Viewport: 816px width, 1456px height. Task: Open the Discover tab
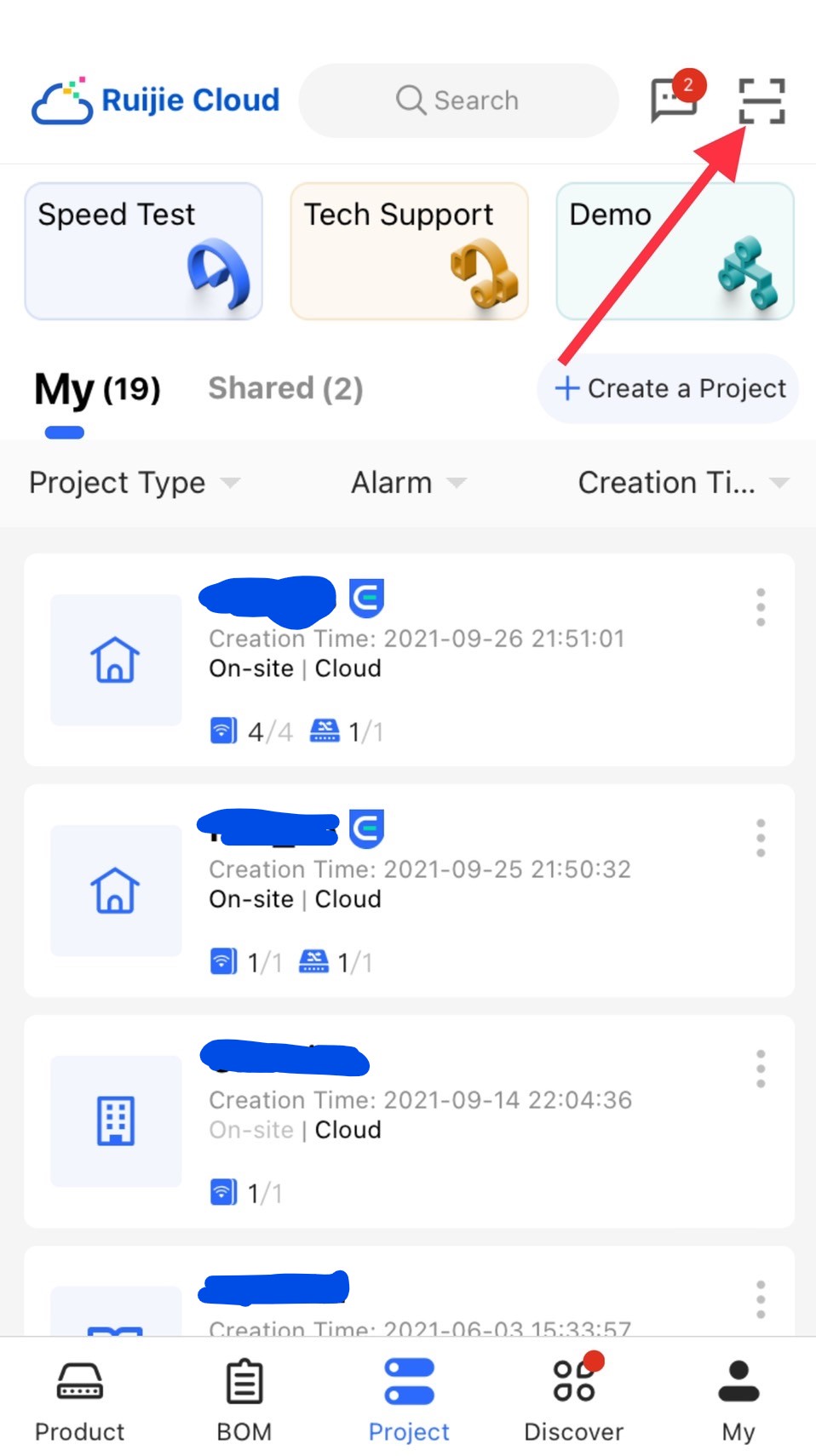[x=574, y=1401]
